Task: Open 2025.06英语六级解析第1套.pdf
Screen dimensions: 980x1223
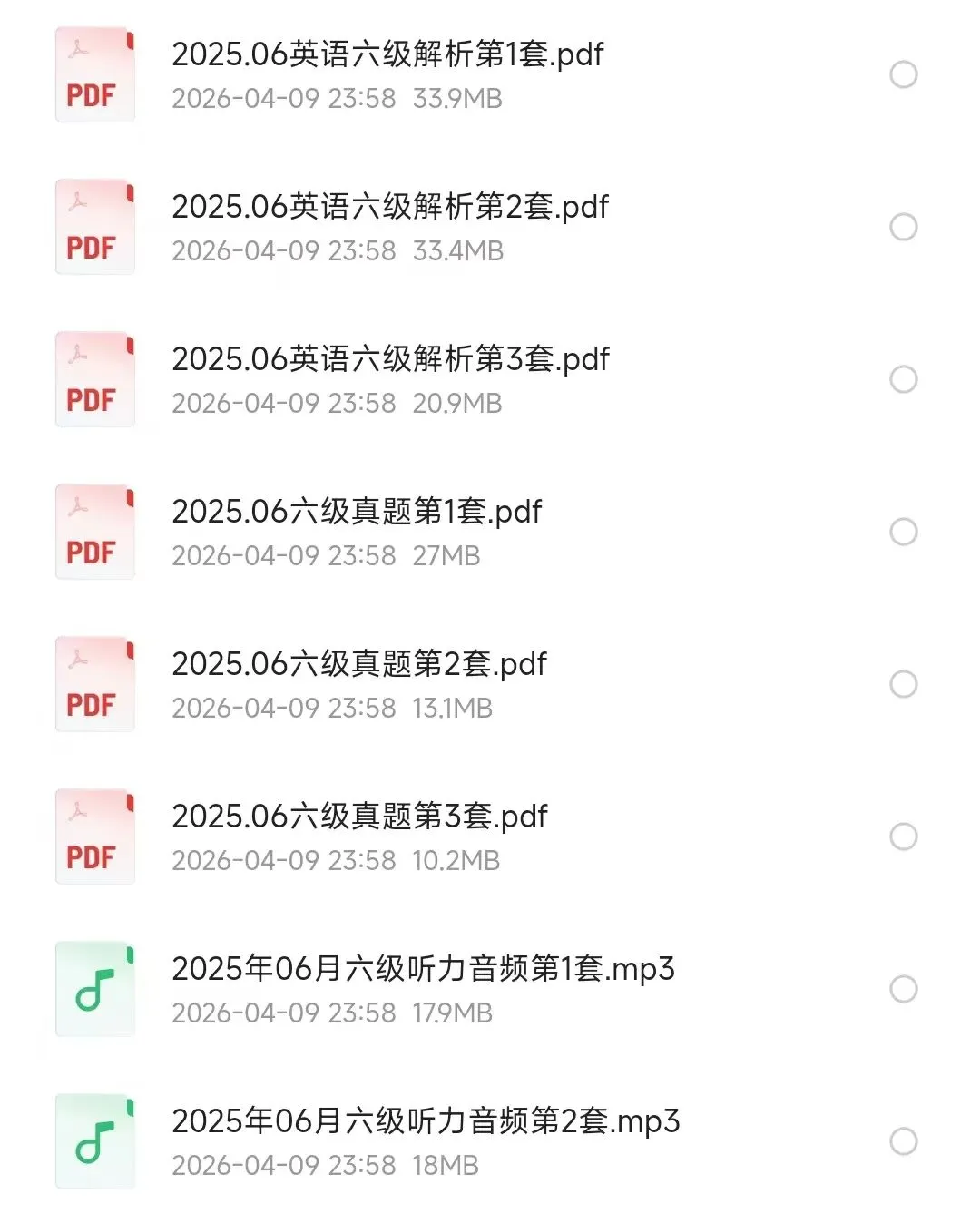Action: (387, 55)
